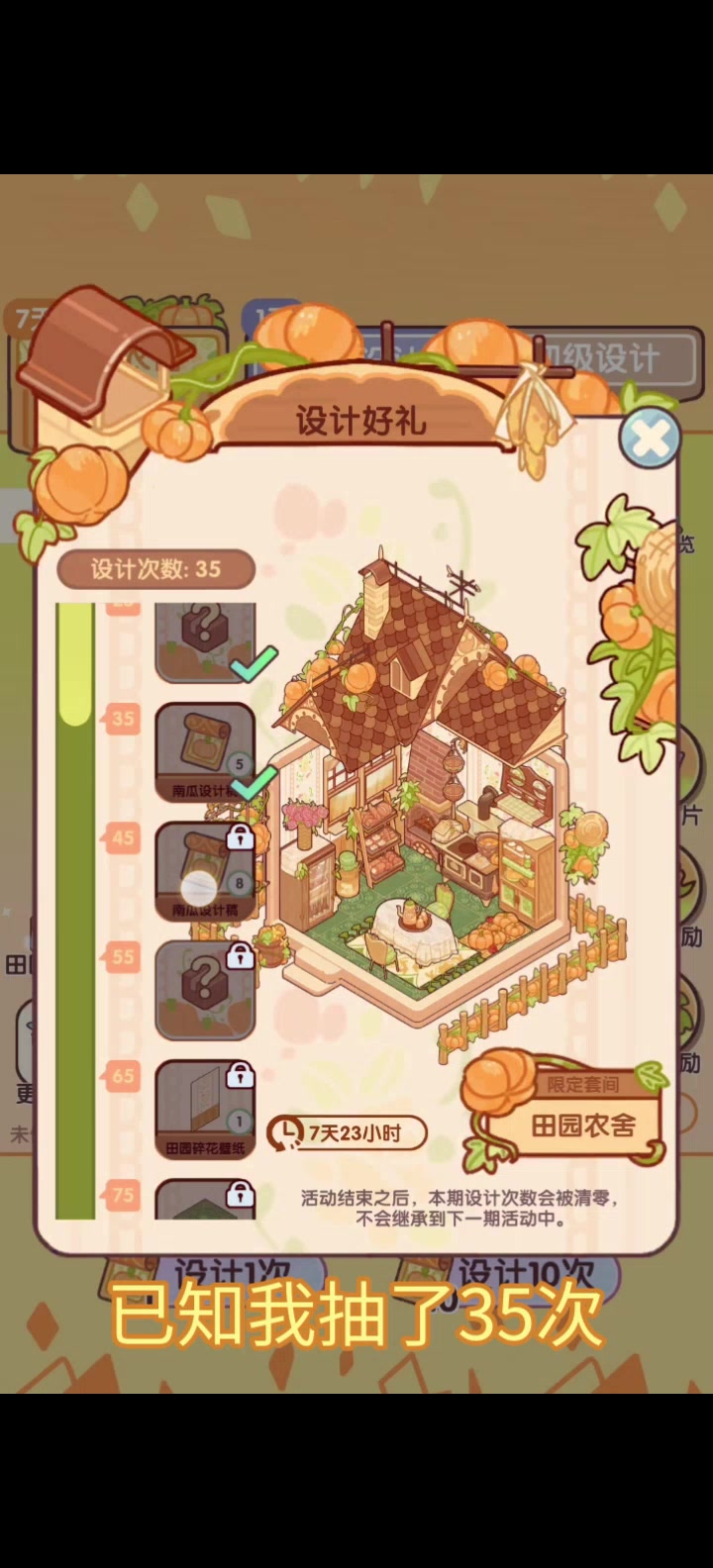This screenshot has height=1568, width=713.
Task: View the locked mystery box at 55
Action: (x=204, y=989)
